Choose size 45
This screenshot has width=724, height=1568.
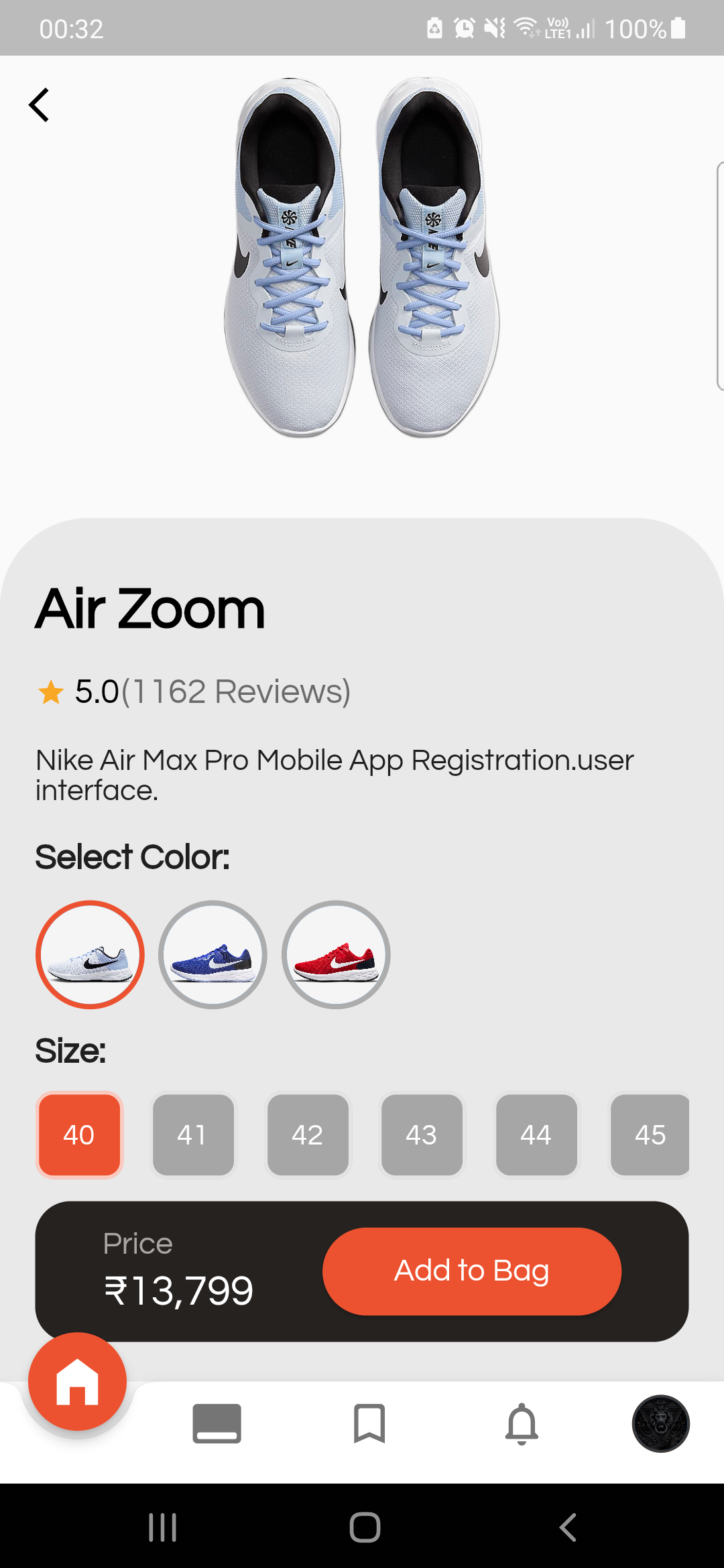coord(650,1134)
